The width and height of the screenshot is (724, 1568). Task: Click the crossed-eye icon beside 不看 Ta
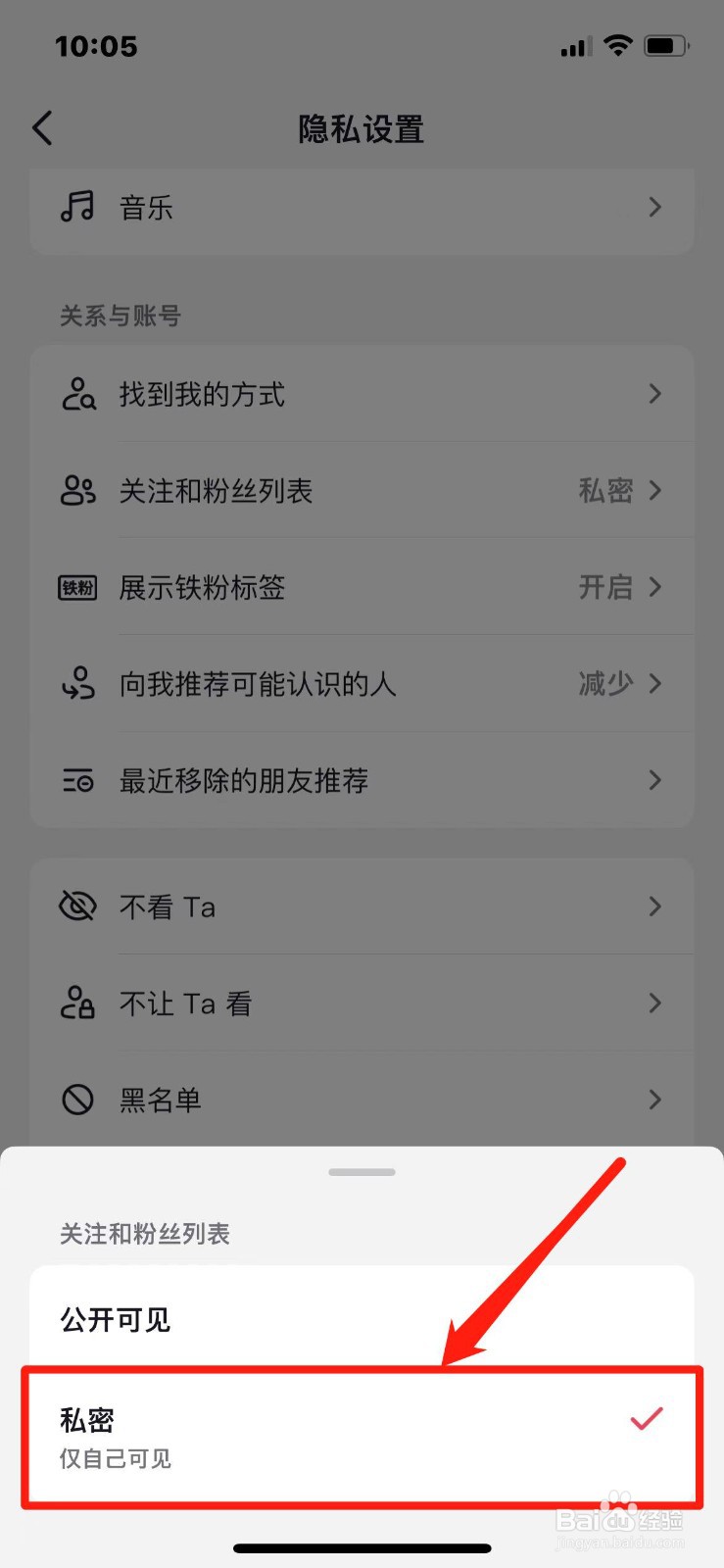[x=77, y=906]
